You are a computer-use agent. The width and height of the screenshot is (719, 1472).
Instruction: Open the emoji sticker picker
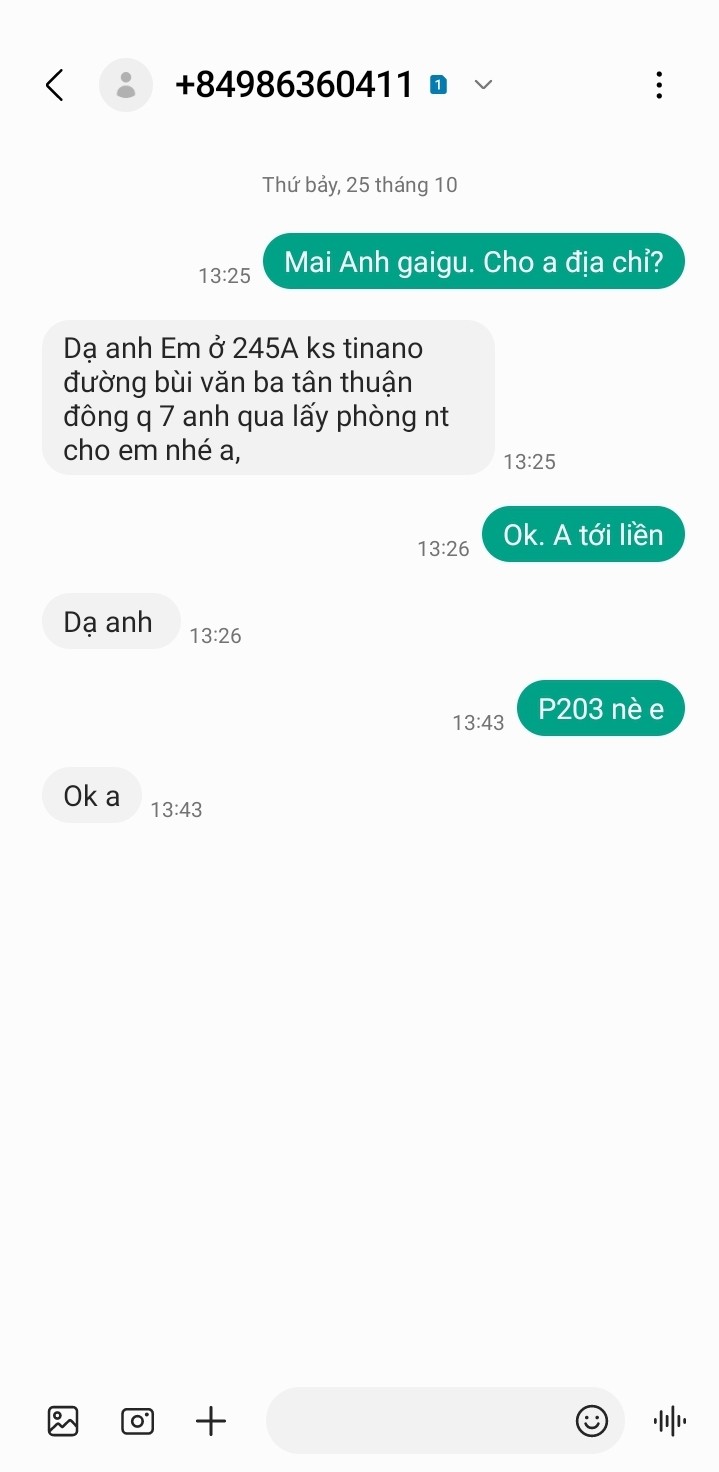(592, 1420)
